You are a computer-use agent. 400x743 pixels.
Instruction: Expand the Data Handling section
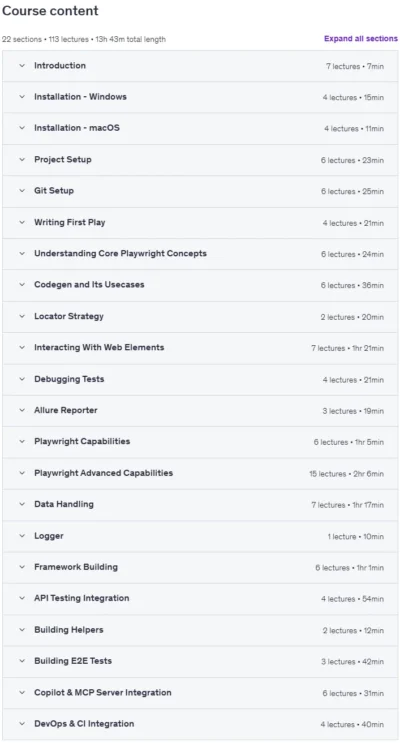(x=200, y=505)
